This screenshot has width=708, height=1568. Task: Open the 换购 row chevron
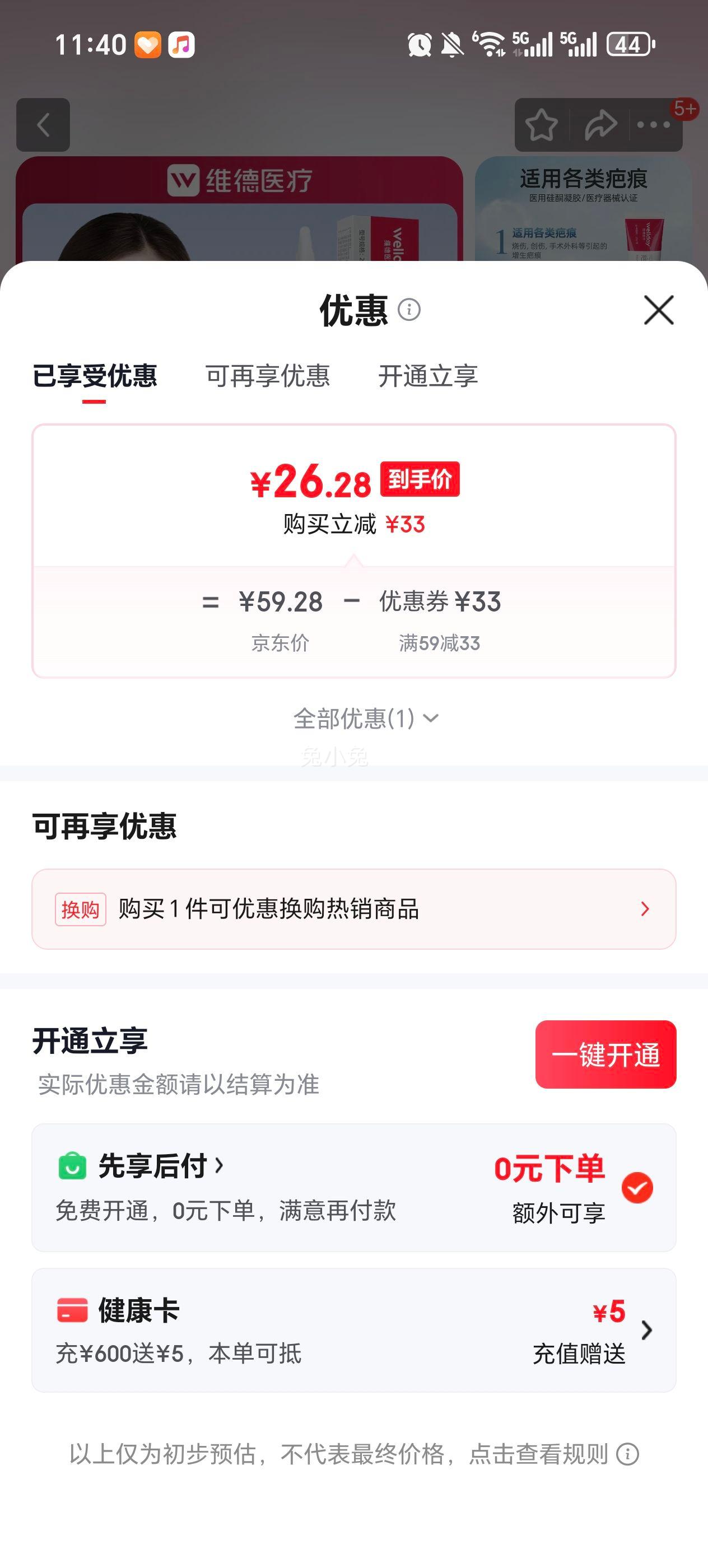[645, 910]
